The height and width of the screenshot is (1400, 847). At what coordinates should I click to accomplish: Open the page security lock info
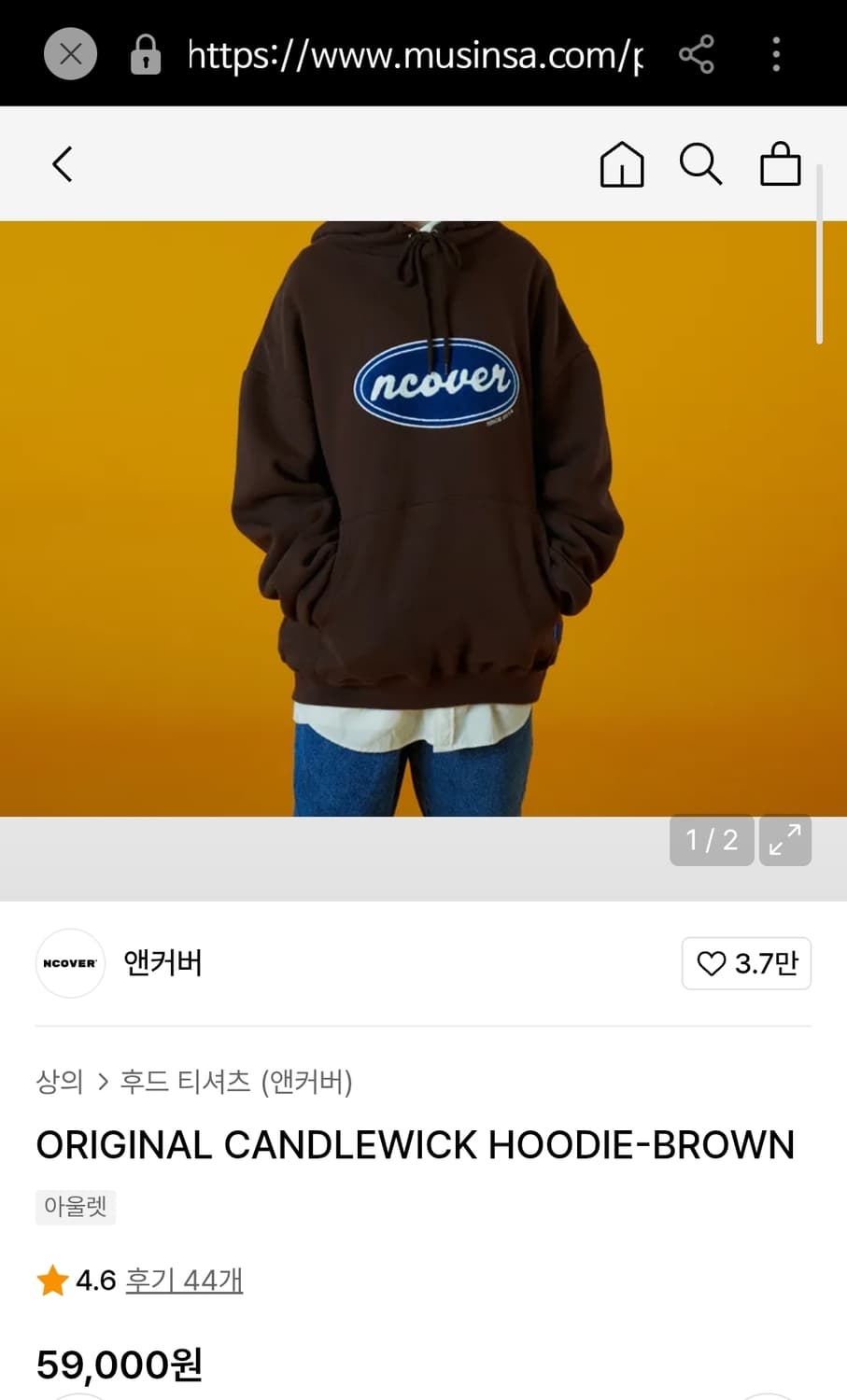click(x=147, y=54)
